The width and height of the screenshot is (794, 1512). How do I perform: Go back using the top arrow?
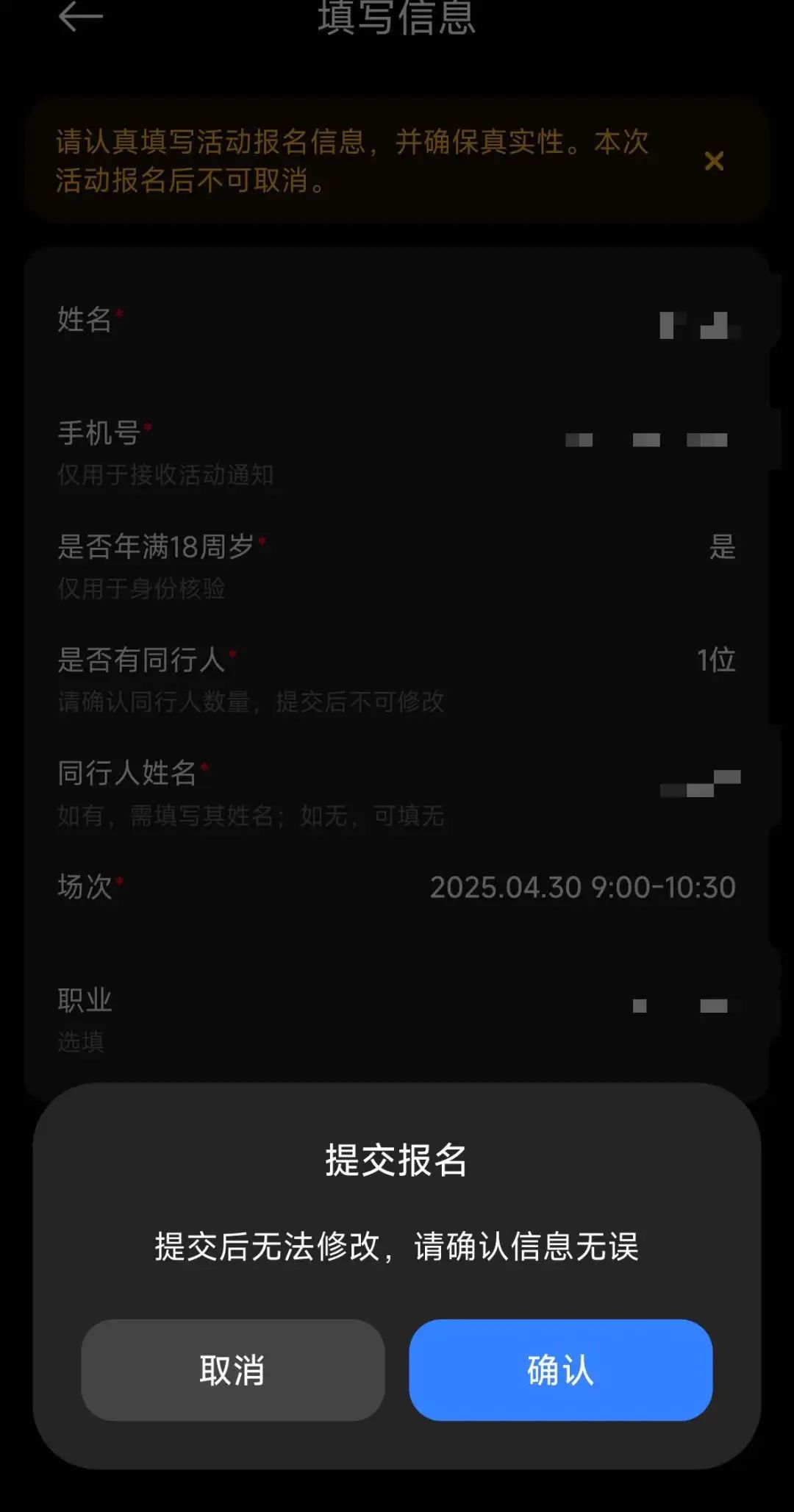point(80,17)
